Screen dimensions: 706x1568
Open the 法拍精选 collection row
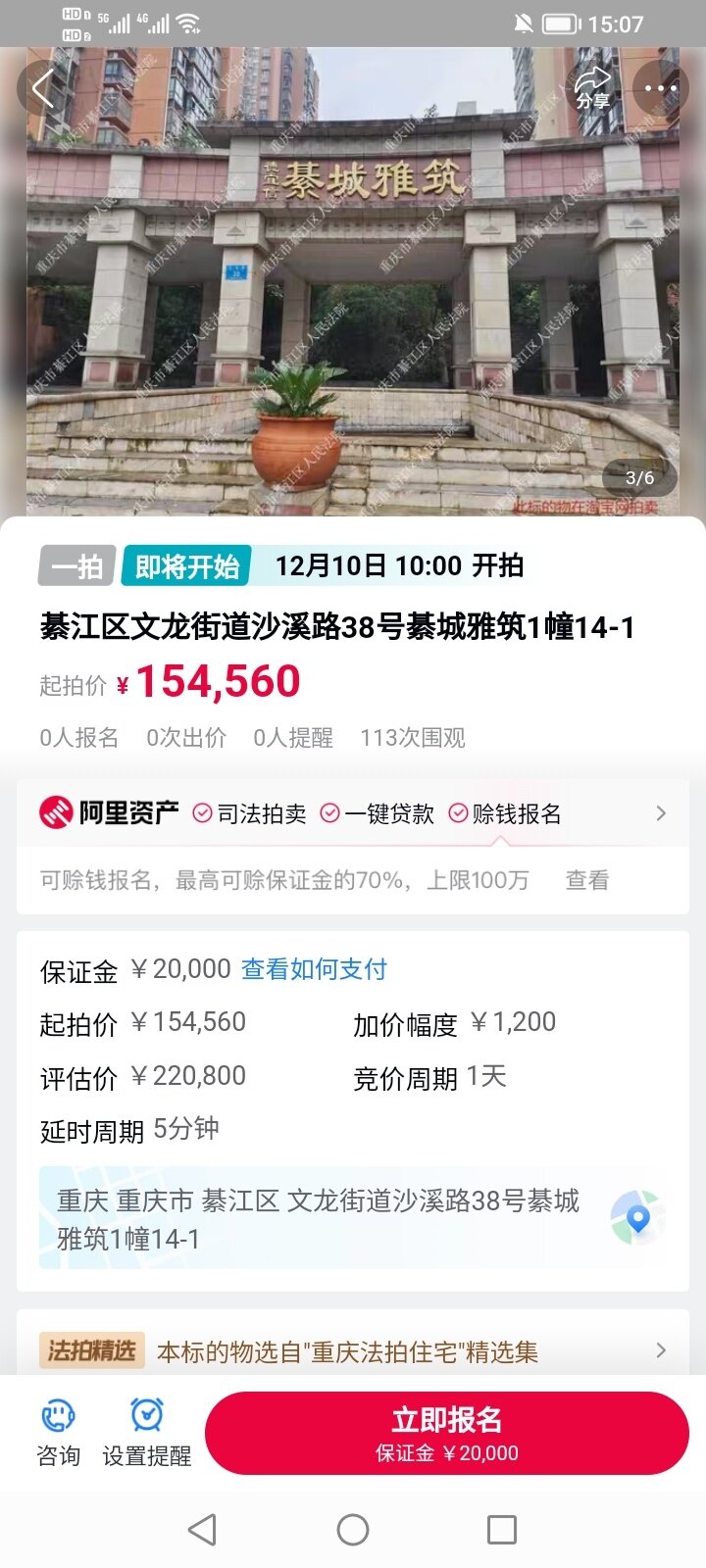point(353,1352)
